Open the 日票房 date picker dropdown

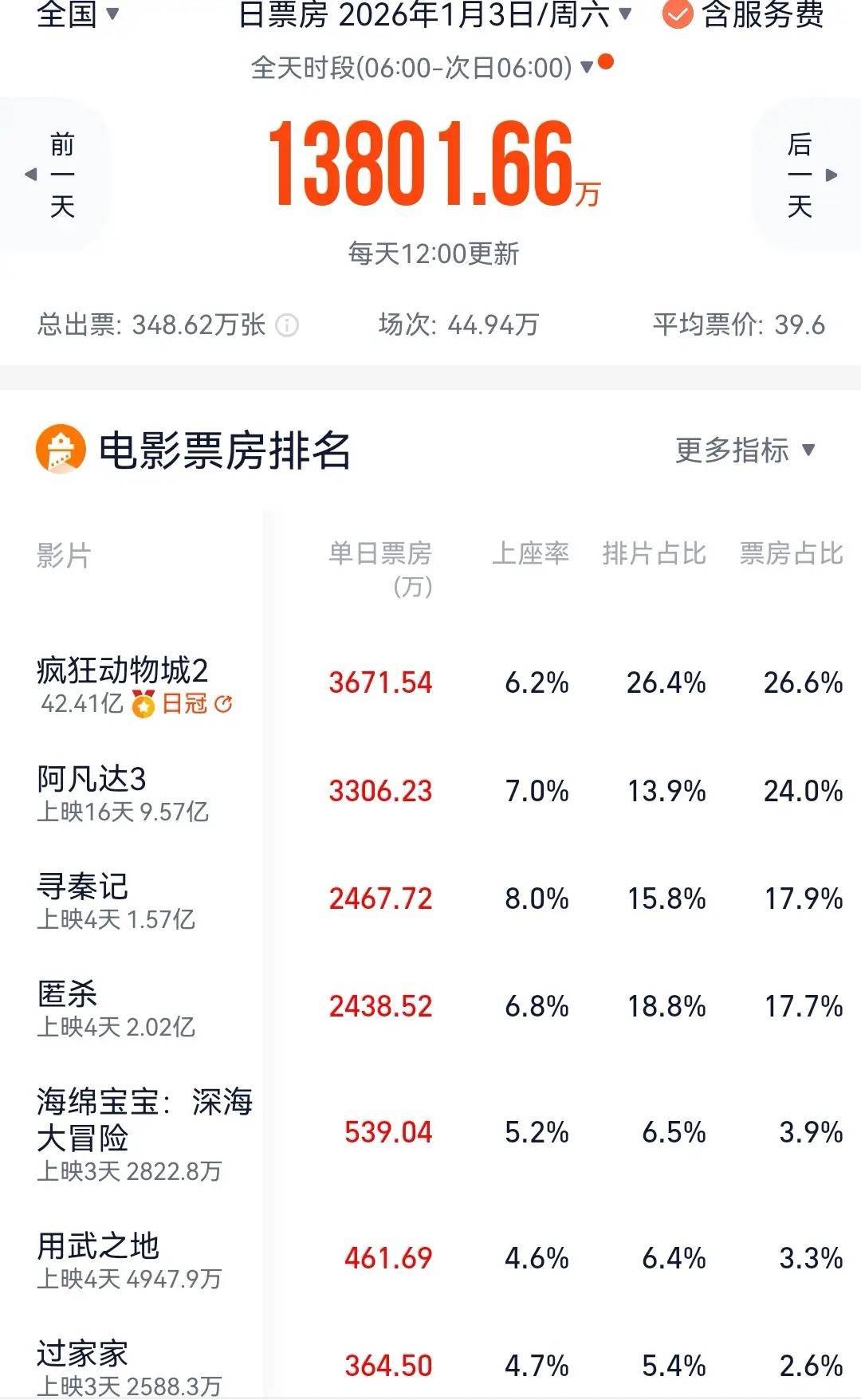click(x=434, y=14)
